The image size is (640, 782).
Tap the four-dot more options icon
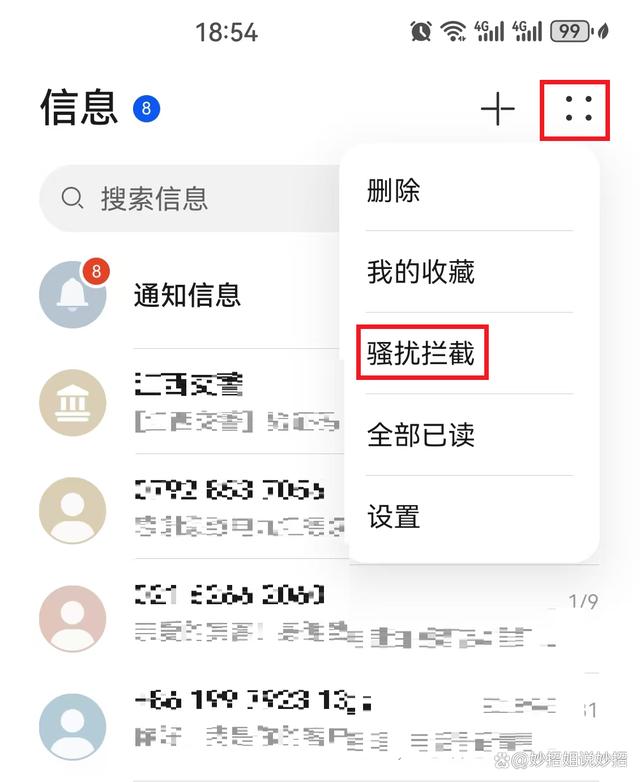click(573, 108)
